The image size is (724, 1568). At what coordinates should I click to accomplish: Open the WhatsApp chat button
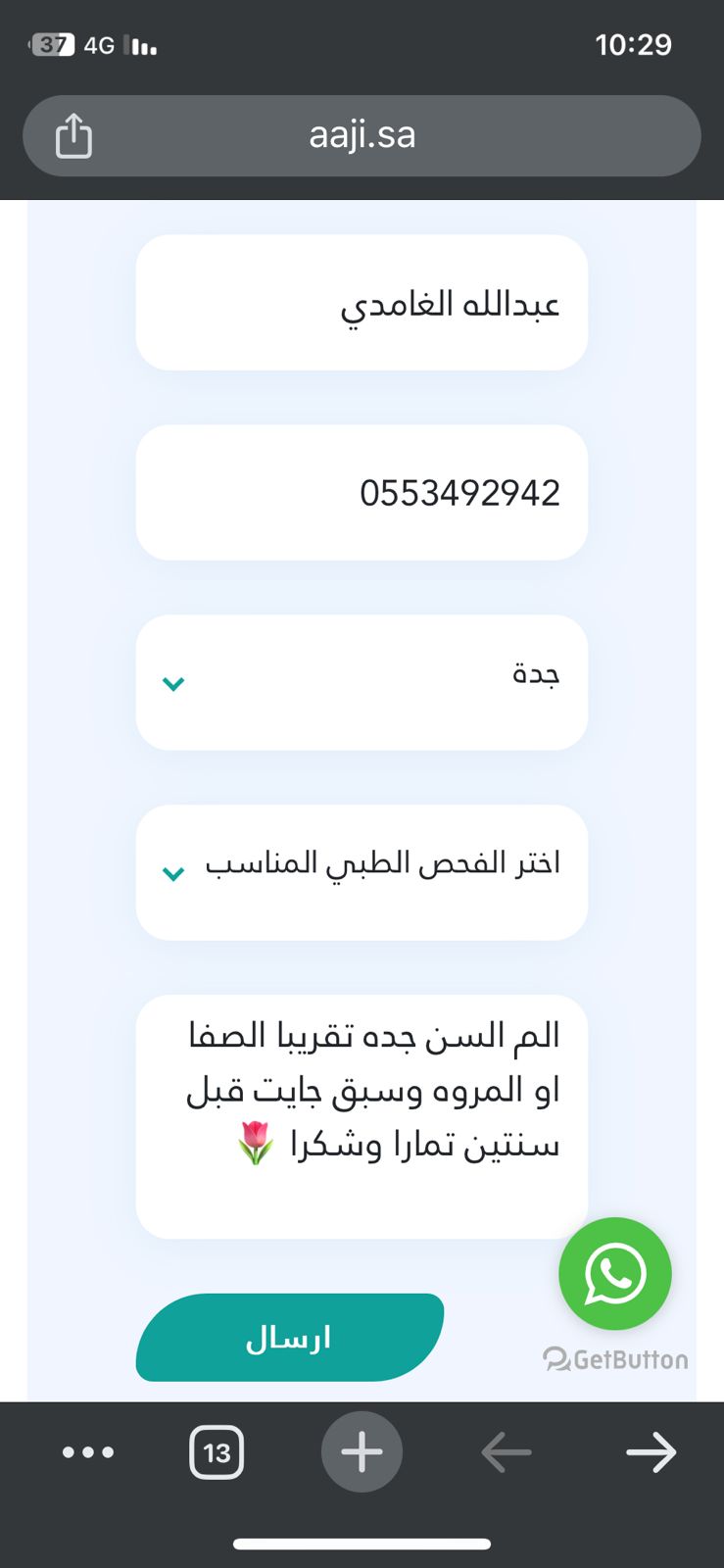[x=614, y=1273]
